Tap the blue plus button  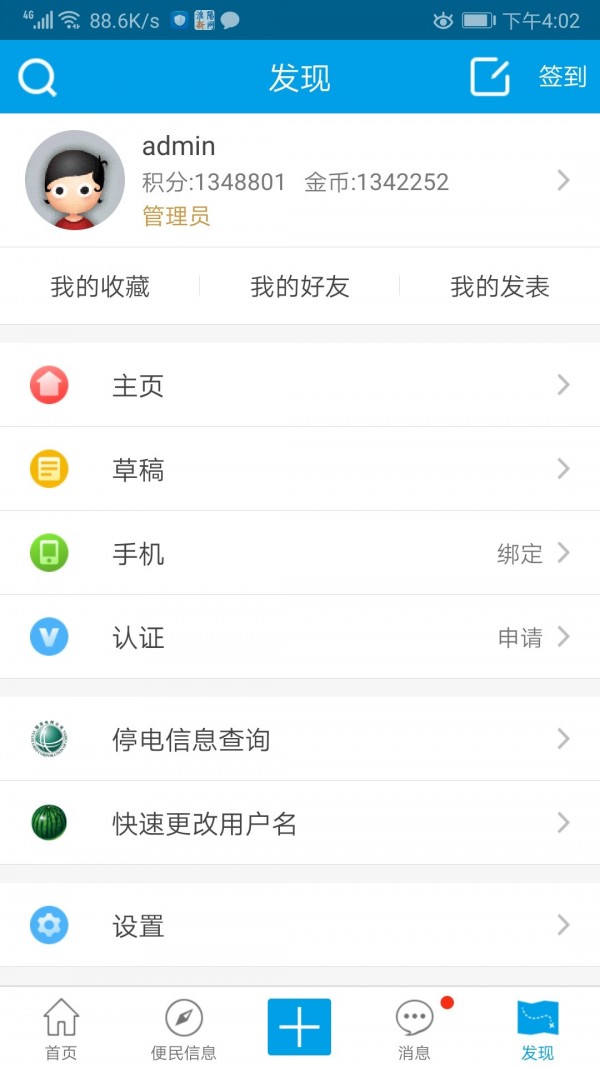[x=299, y=1027]
